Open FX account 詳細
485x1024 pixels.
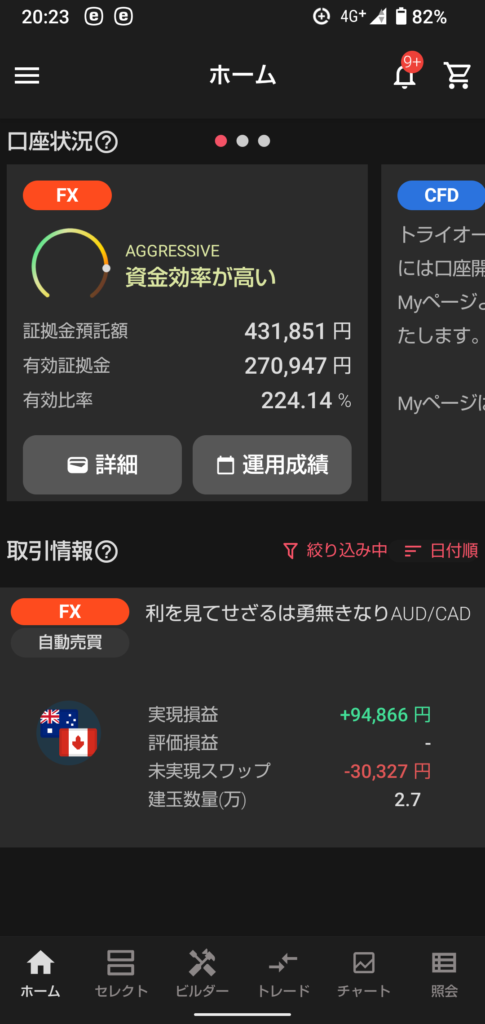pyautogui.click(x=102, y=464)
